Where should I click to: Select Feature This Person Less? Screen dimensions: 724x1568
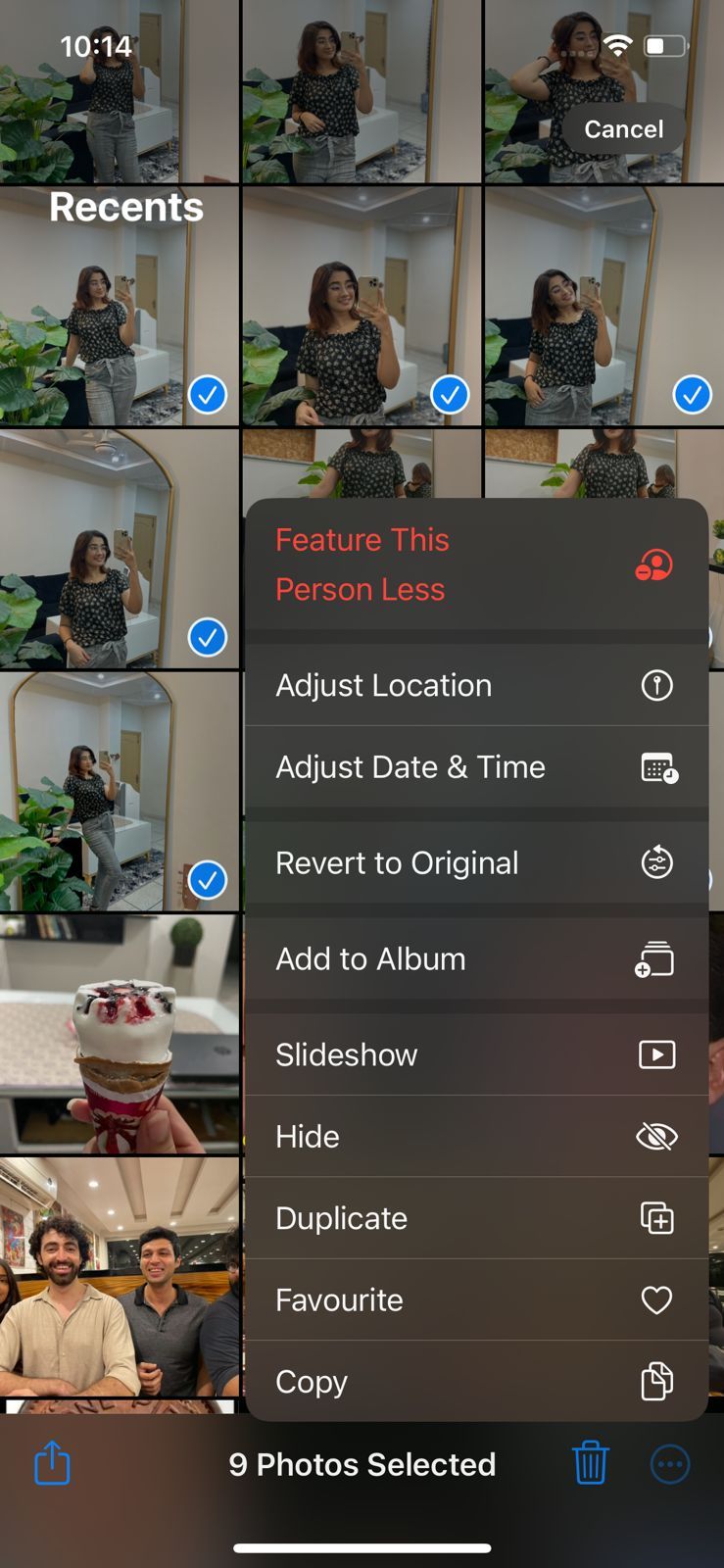(476, 564)
